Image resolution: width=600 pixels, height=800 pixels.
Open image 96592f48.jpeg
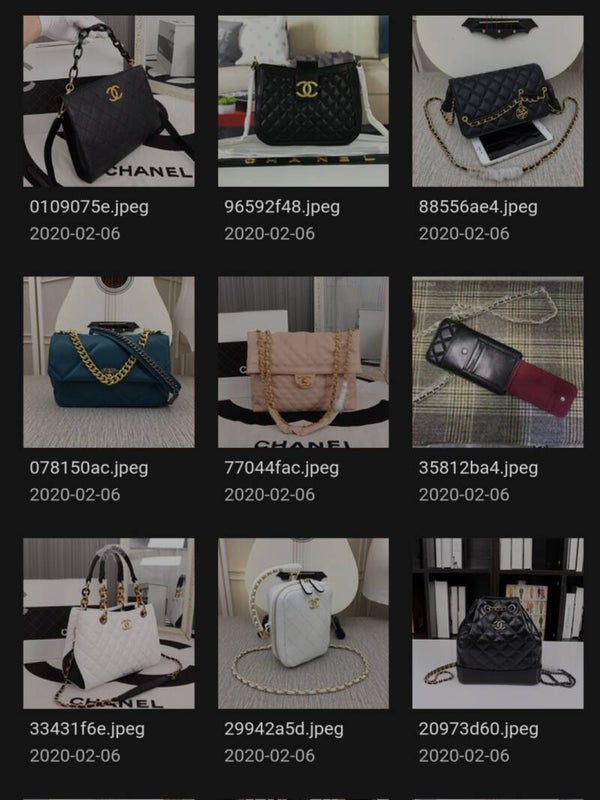point(303,101)
